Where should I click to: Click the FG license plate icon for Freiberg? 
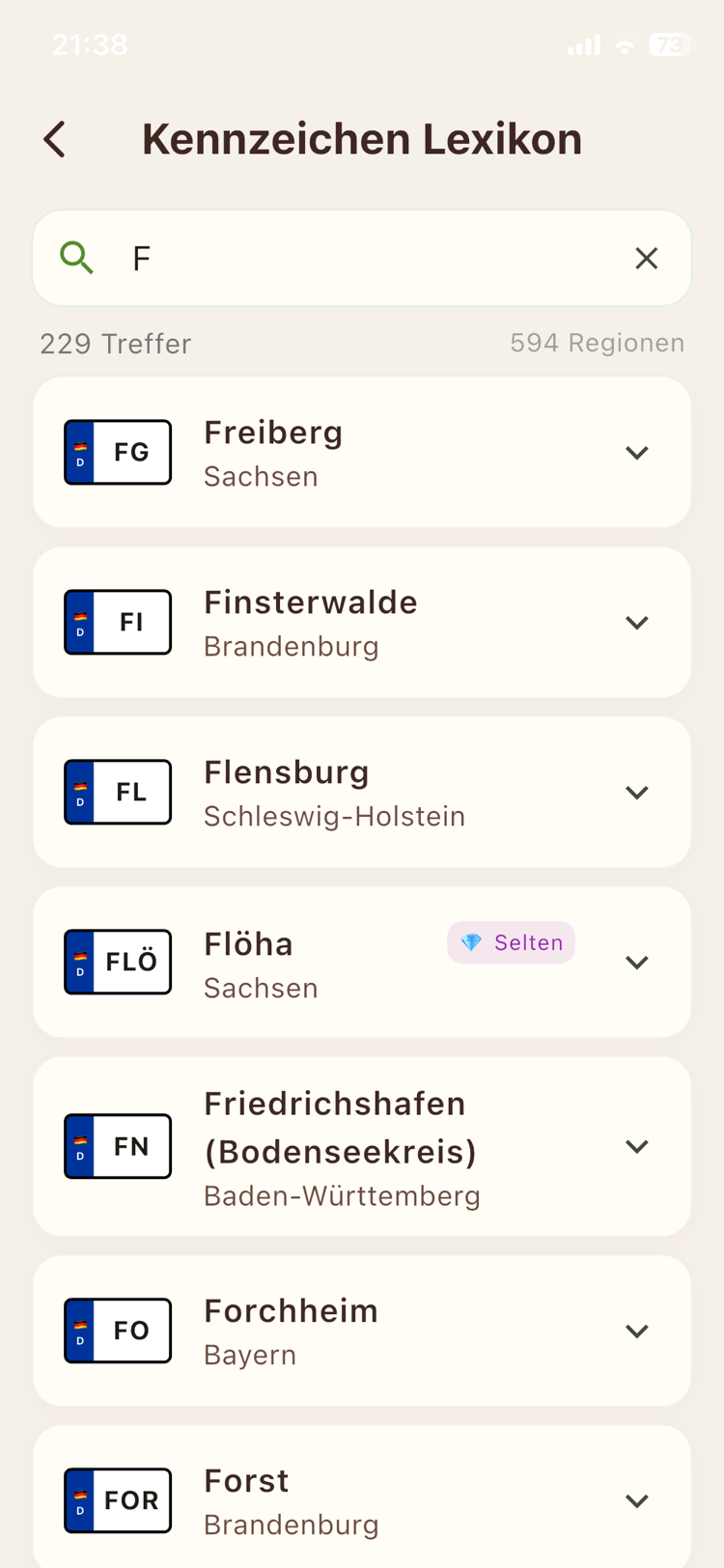click(x=118, y=452)
